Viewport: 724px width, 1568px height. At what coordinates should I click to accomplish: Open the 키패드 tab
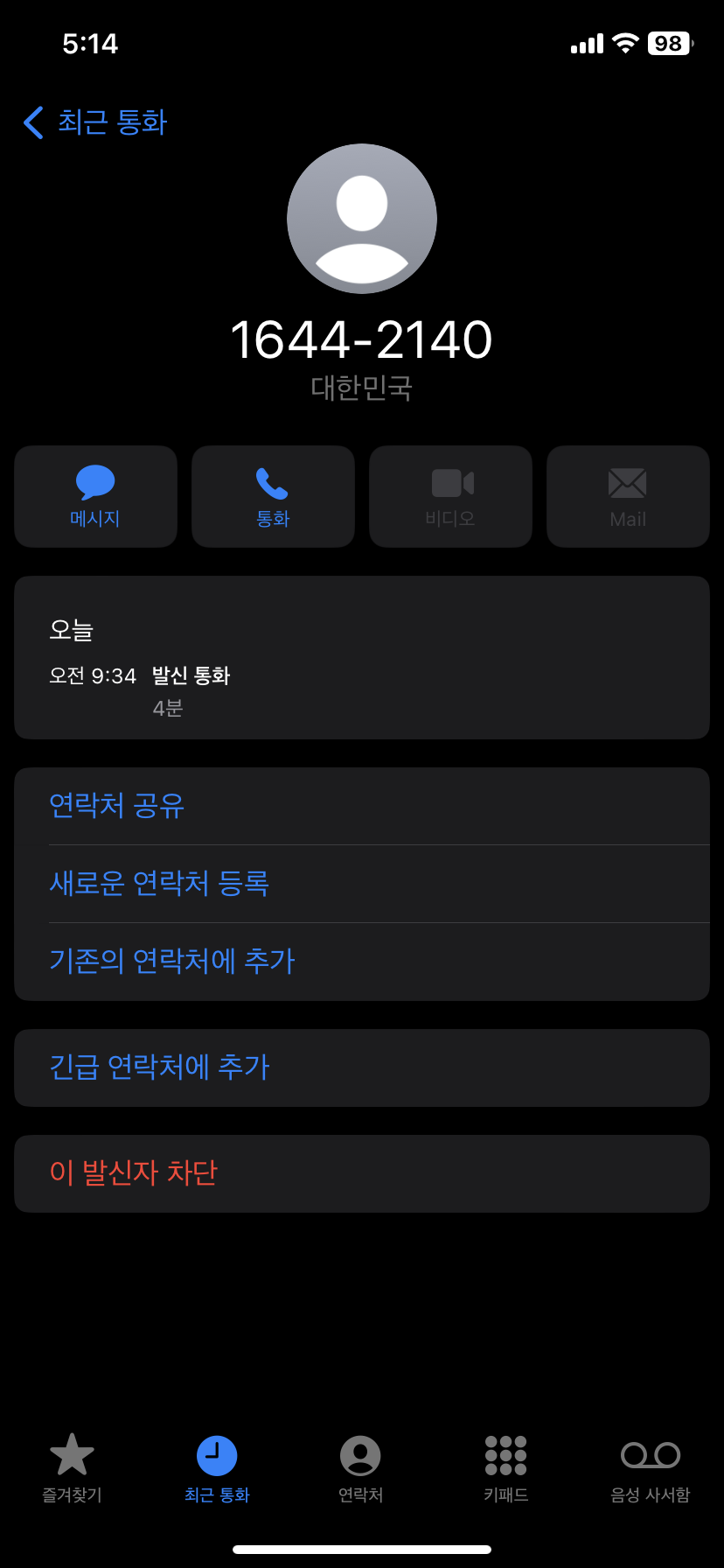tap(506, 1468)
